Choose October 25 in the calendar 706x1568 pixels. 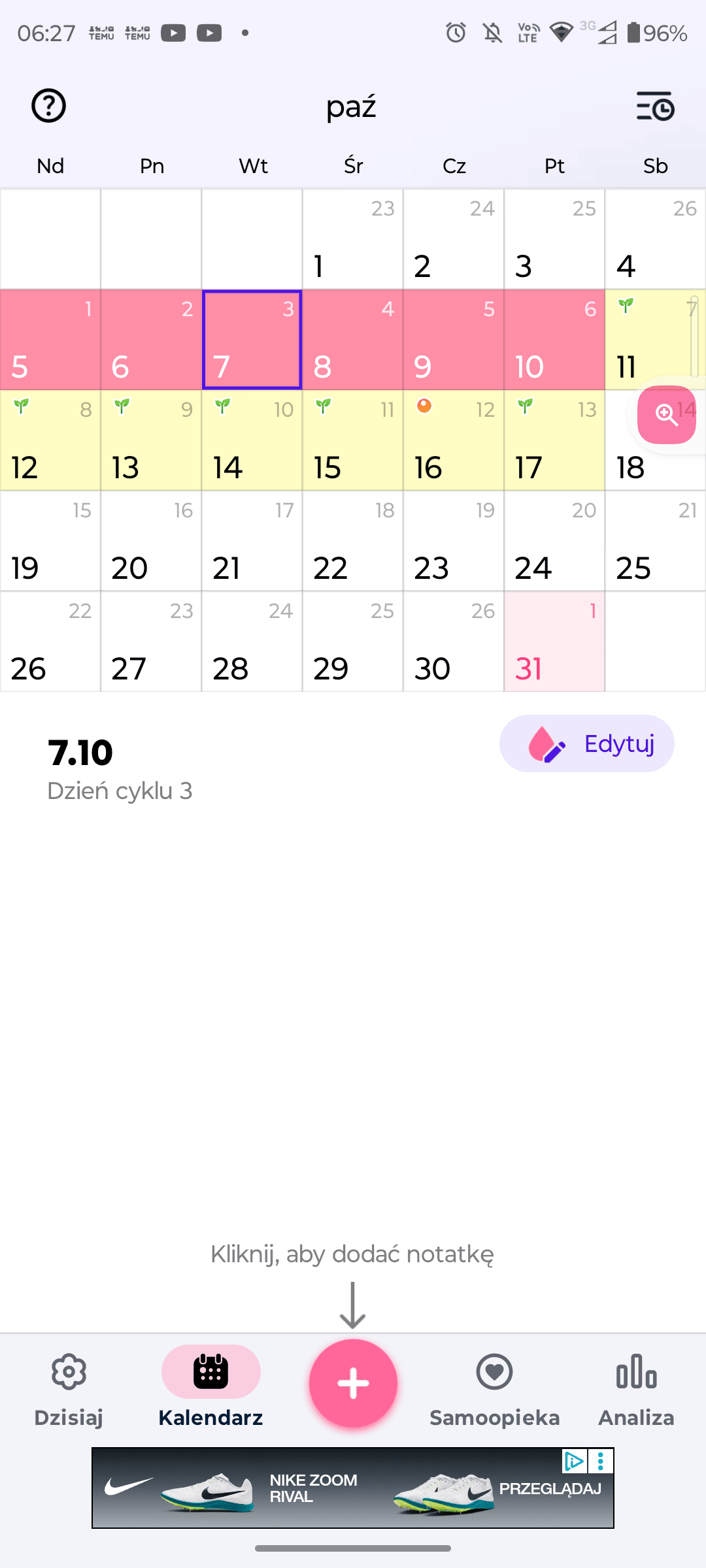(x=655, y=542)
